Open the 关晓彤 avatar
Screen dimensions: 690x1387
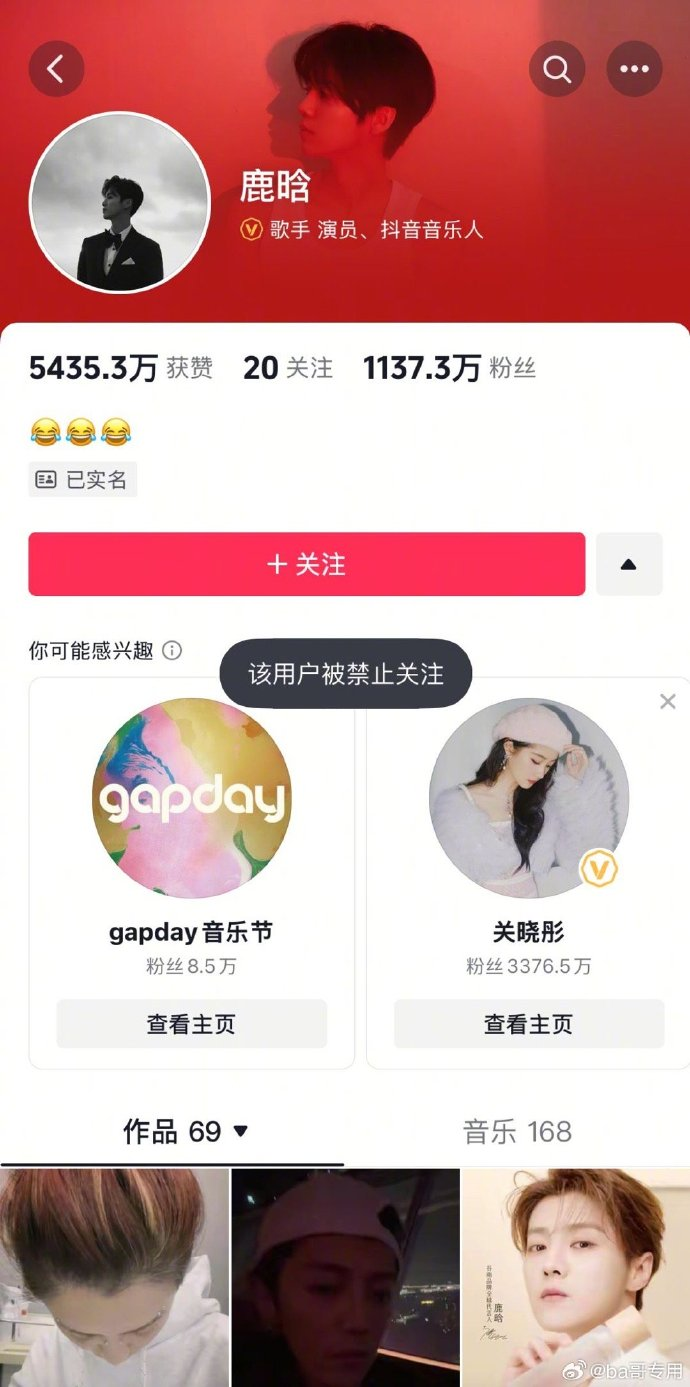pyautogui.click(x=528, y=798)
